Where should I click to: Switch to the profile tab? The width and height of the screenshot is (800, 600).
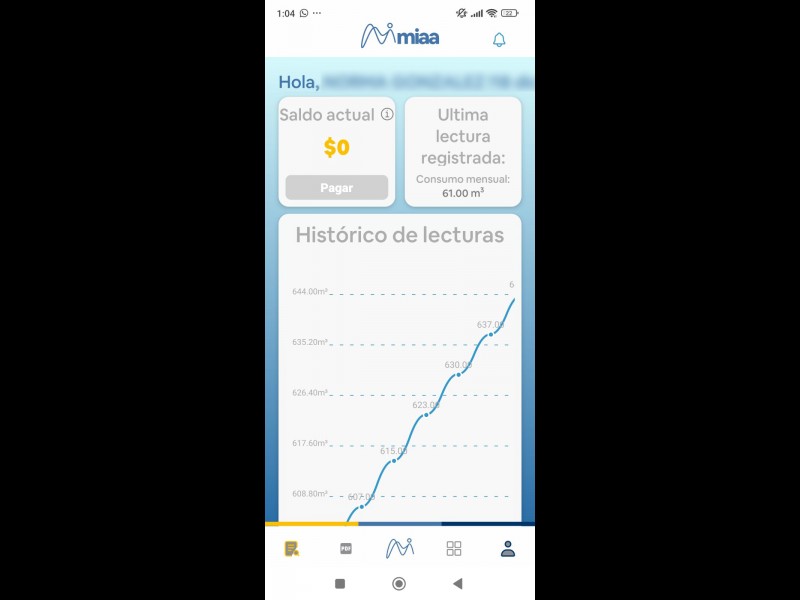click(508, 548)
